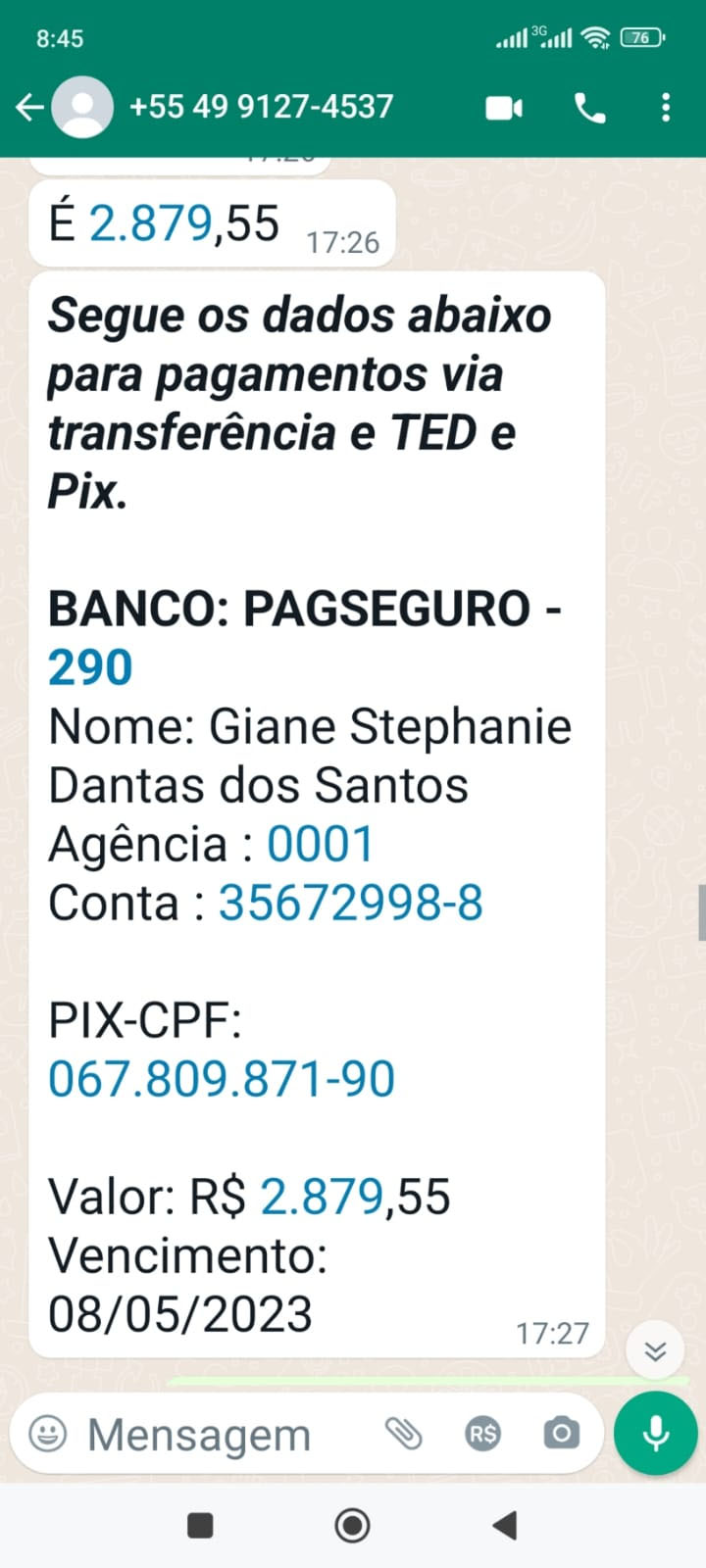Start a video call
706x1568 pixels.
tap(505, 108)
